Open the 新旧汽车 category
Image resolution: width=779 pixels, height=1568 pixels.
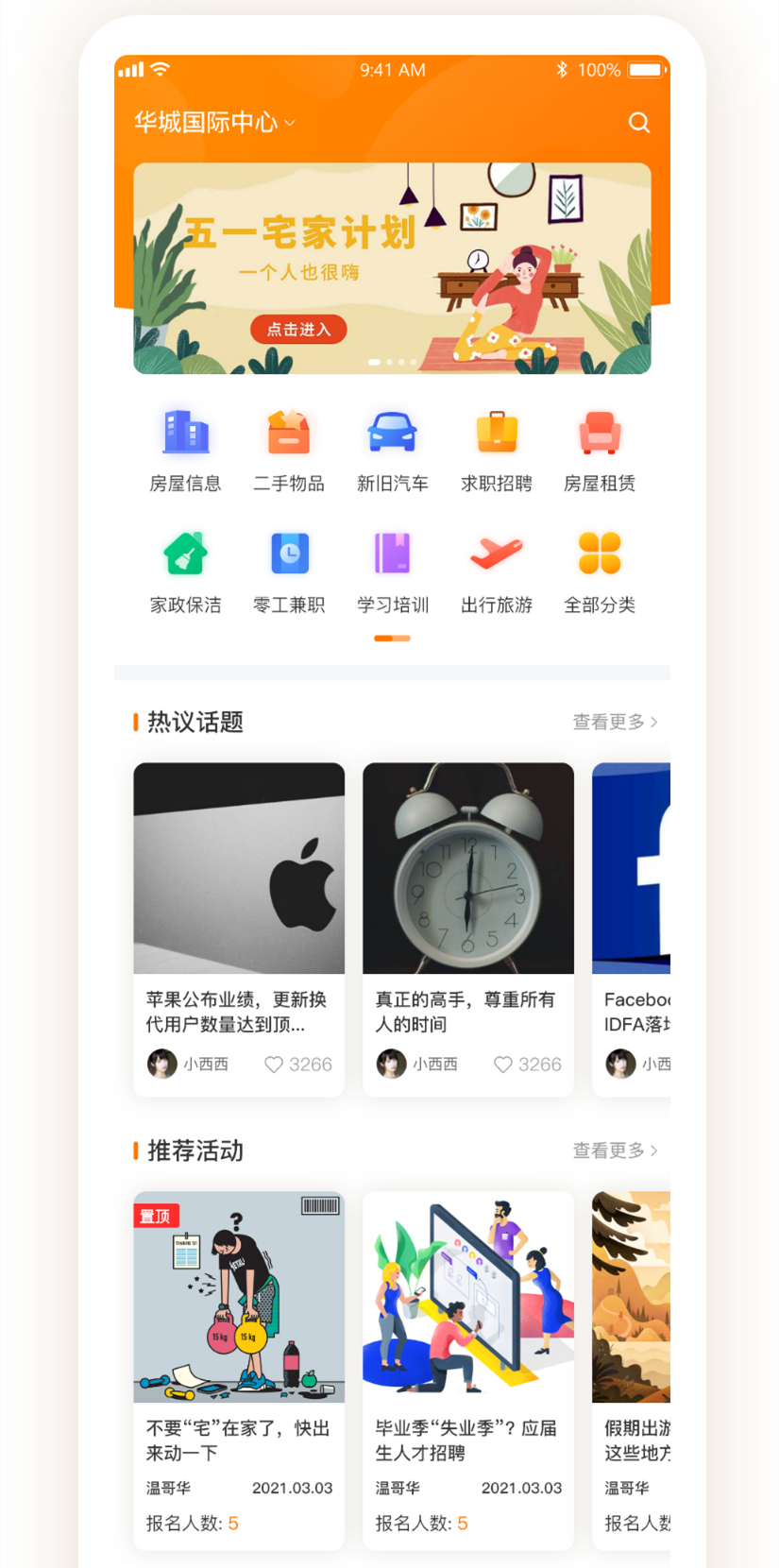coord(393,451)
